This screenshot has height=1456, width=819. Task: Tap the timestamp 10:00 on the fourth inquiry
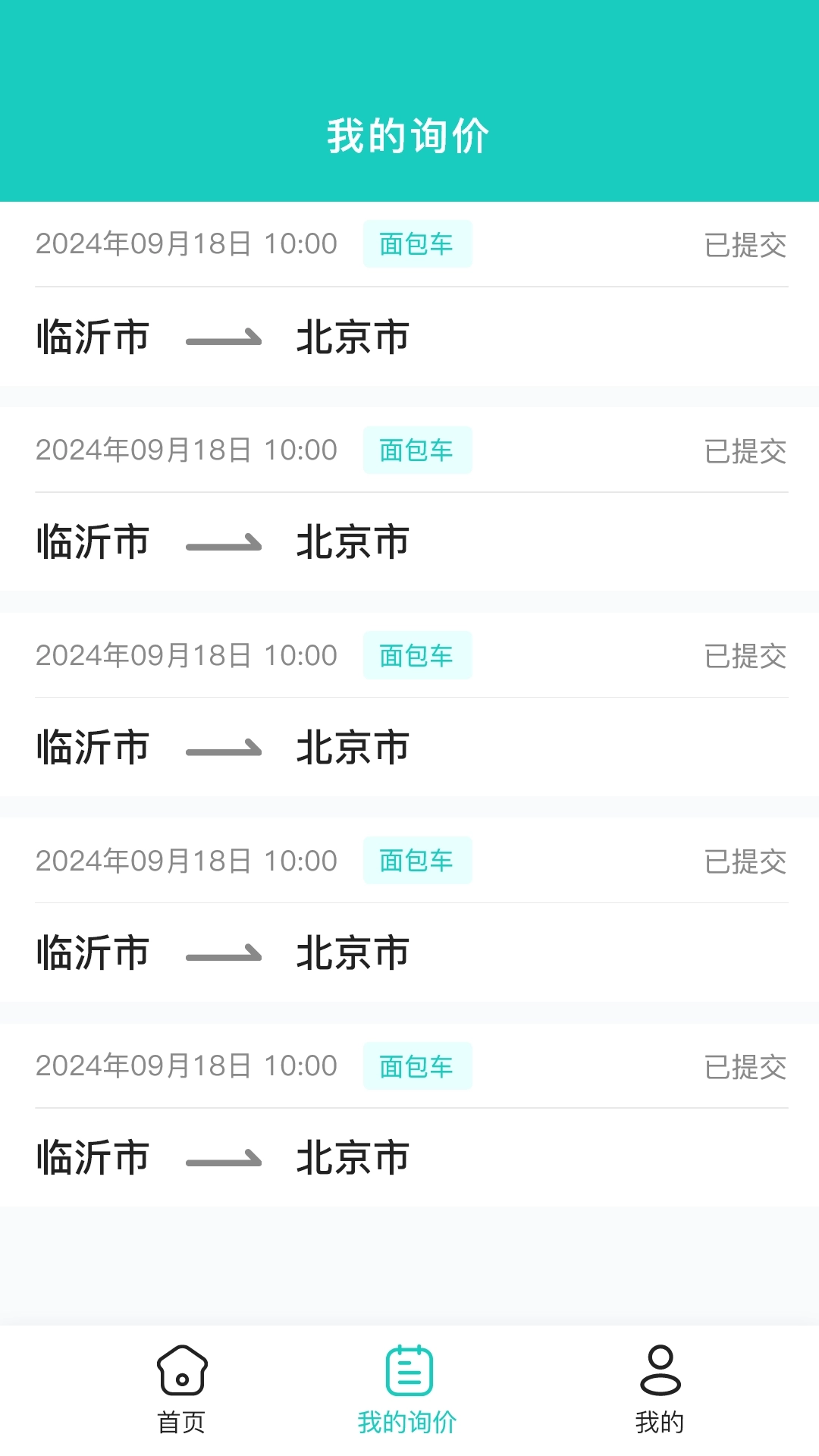303,860
